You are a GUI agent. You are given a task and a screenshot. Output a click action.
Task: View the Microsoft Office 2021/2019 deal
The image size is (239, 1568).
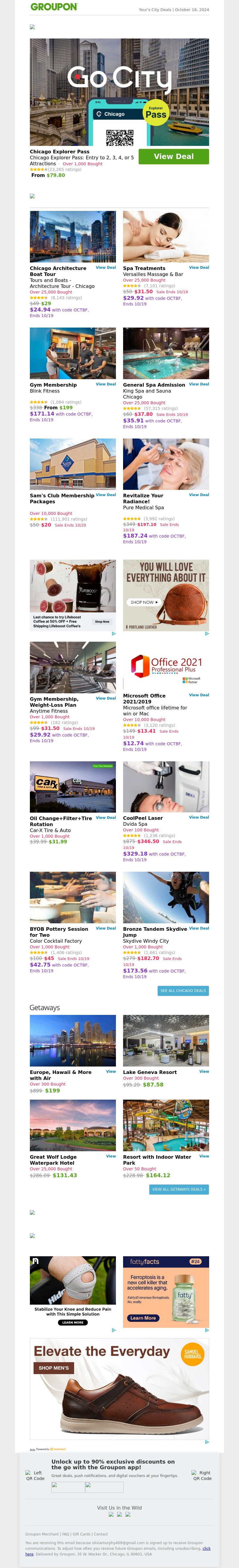199,695
